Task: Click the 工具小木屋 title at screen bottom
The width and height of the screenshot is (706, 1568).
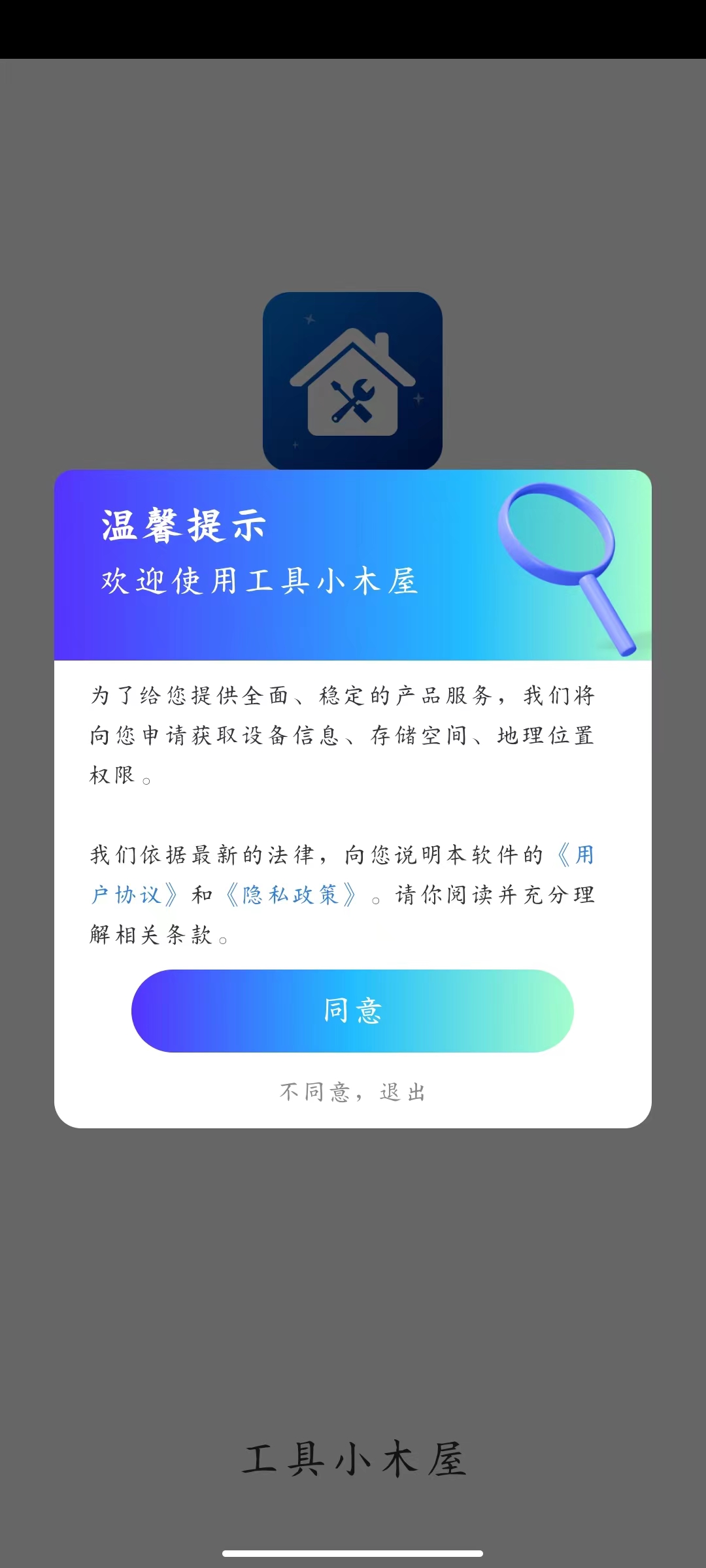Action: [x=353, y=1457]
